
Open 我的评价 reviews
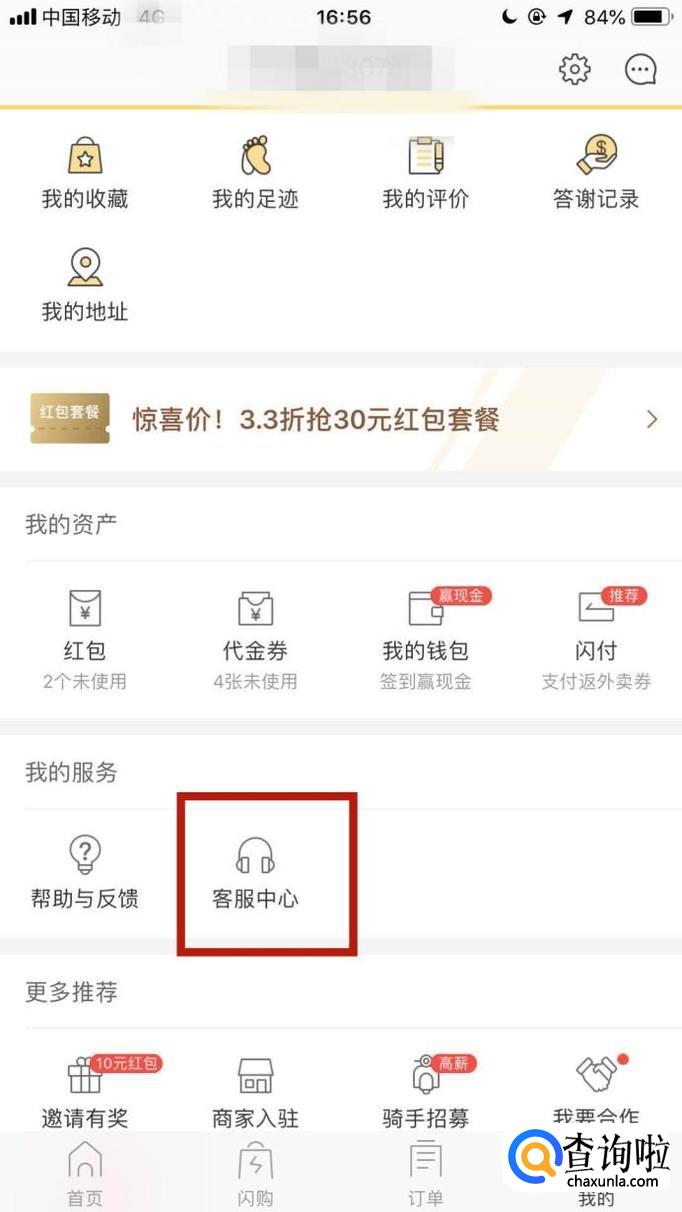(x=426, y=172)
